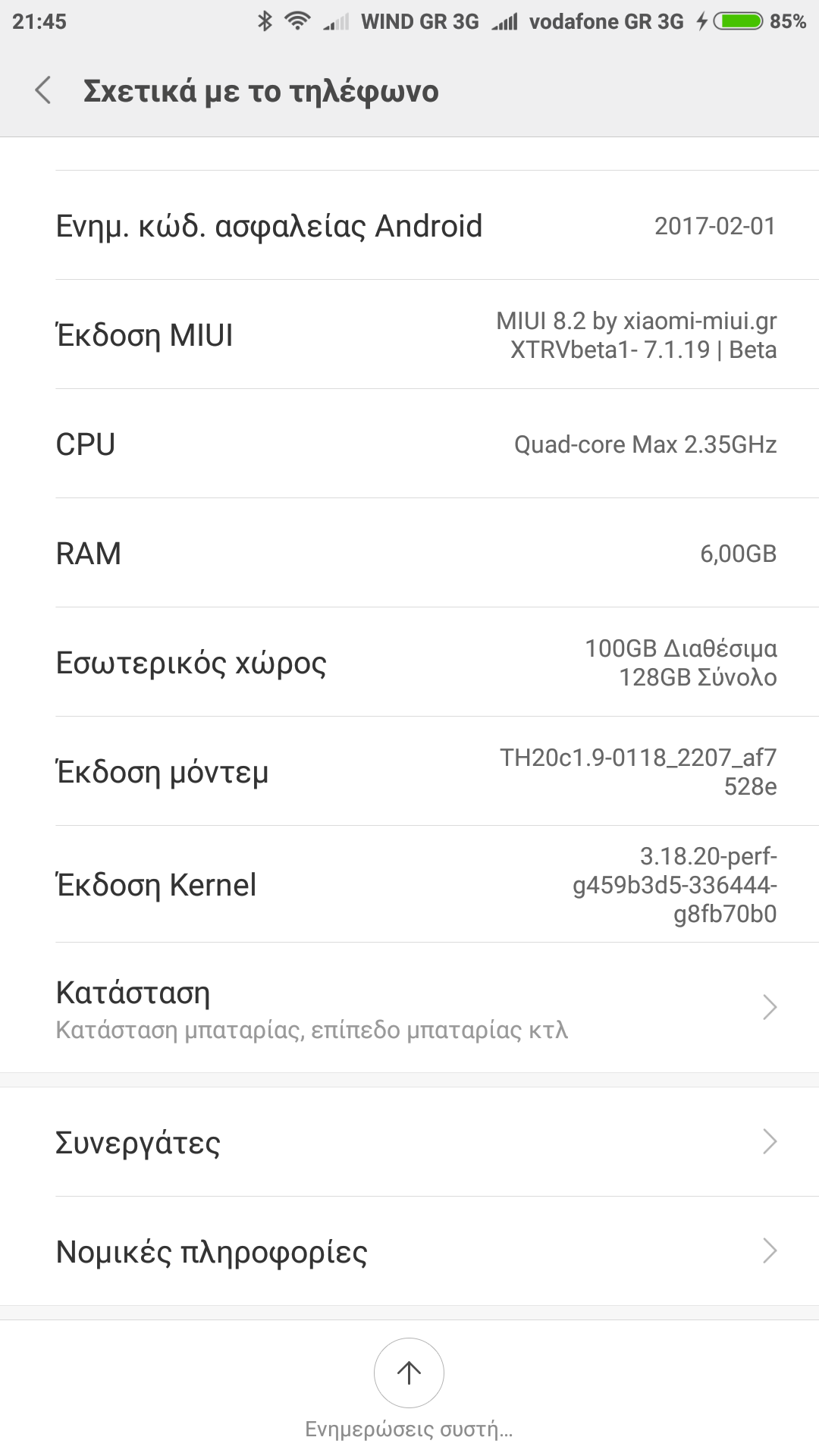Viewport: 819px width, 1456px height.
Task: Open Νομικές πληροφορίες
Action: 409,1251
